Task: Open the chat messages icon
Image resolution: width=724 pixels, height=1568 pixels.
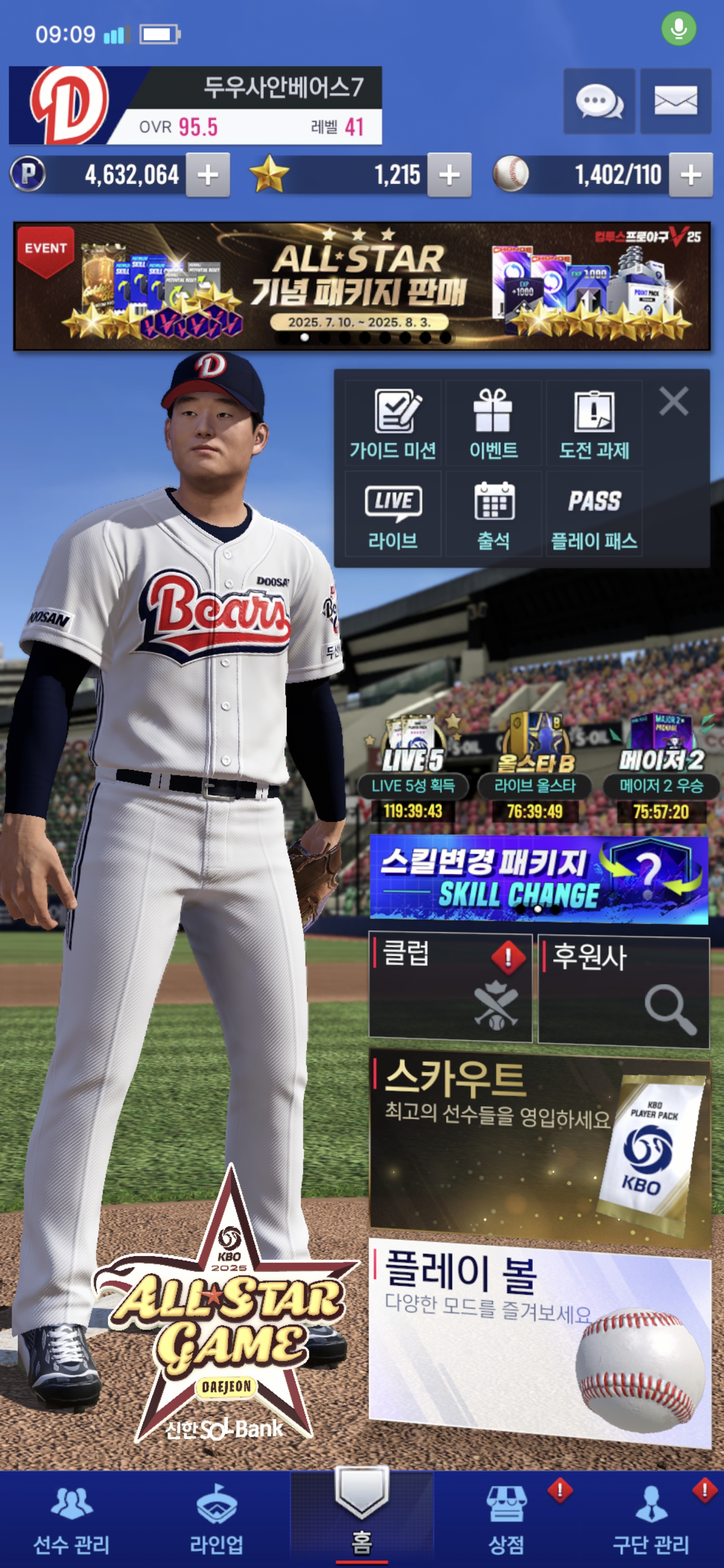Action: tap(599, 101)
